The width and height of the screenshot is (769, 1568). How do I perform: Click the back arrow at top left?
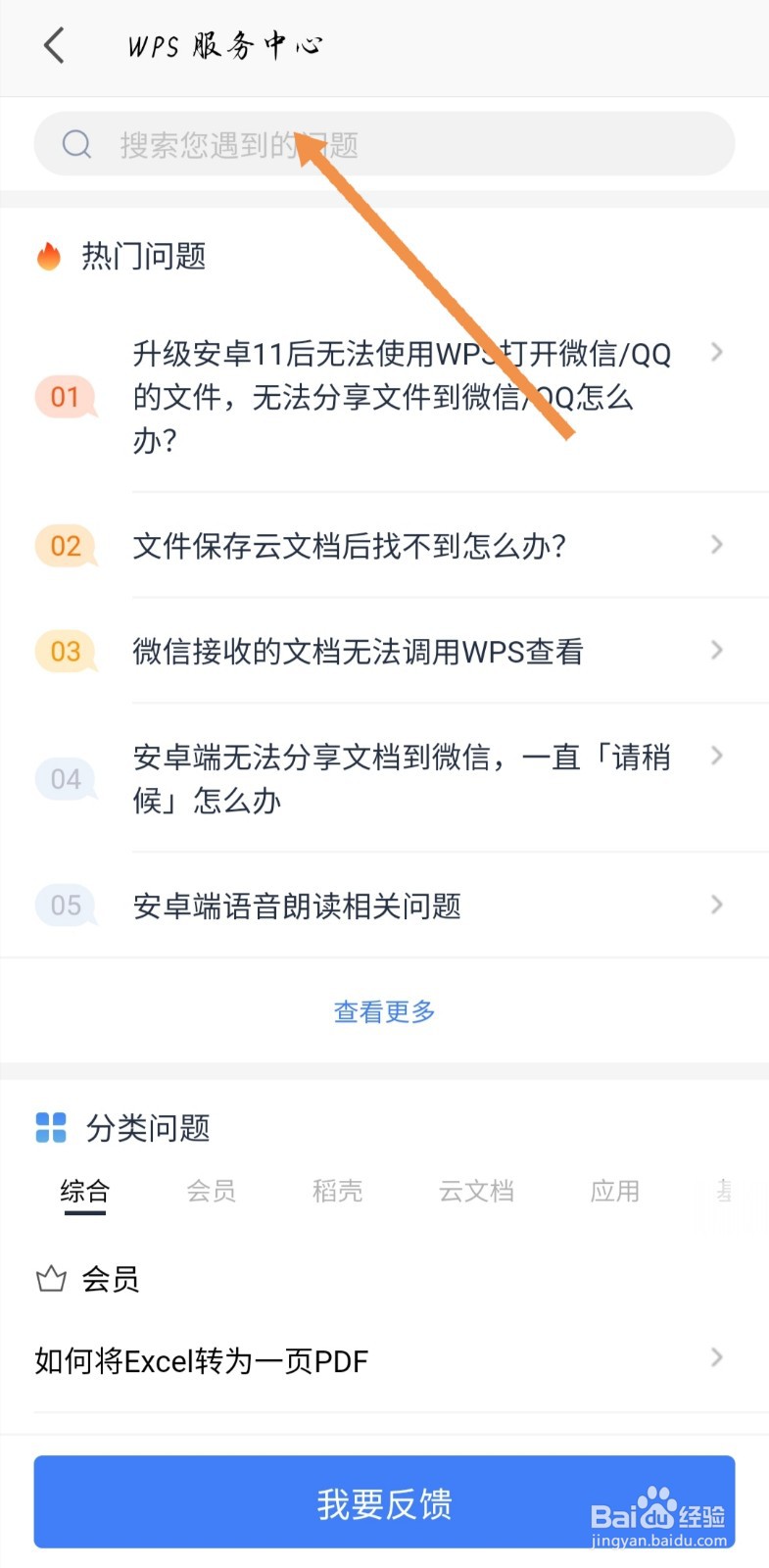point(54,45)
